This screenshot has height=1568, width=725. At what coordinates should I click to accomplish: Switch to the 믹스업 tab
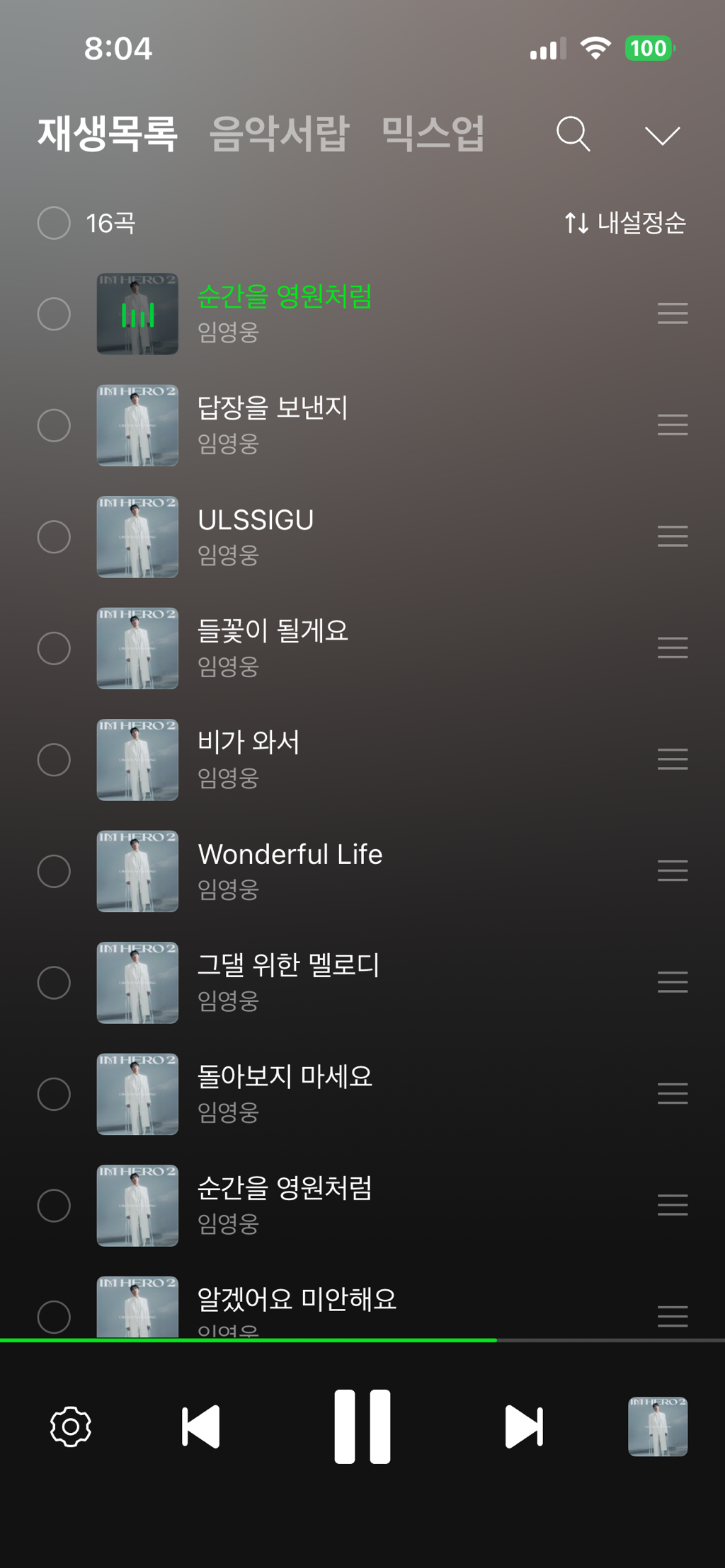pos(433,133)
